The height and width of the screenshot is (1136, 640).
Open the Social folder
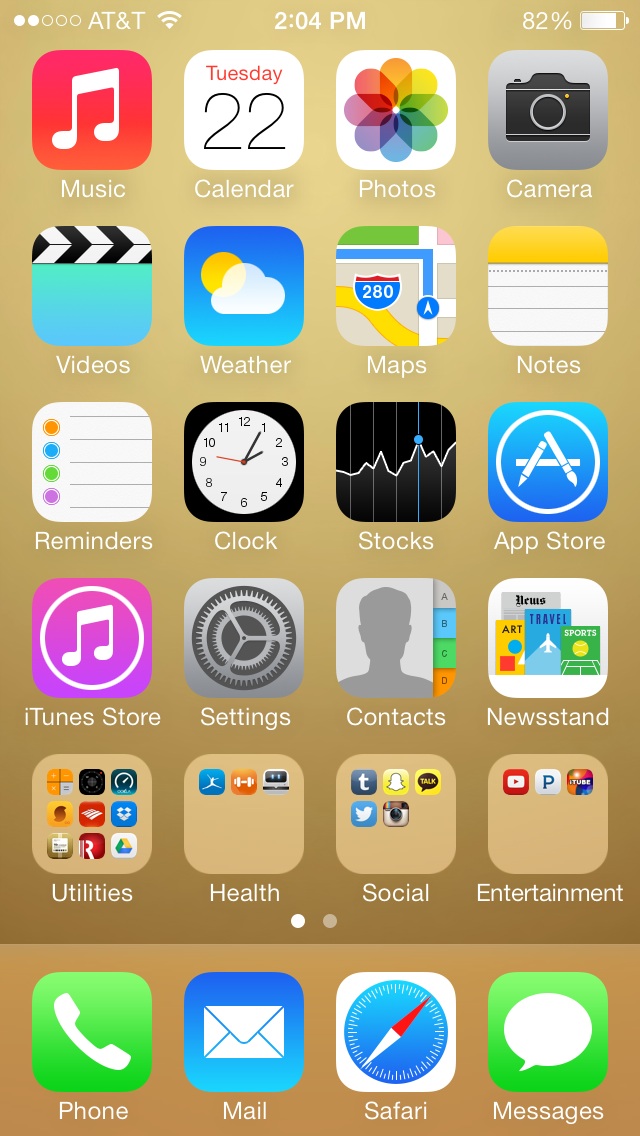point(396,814)
